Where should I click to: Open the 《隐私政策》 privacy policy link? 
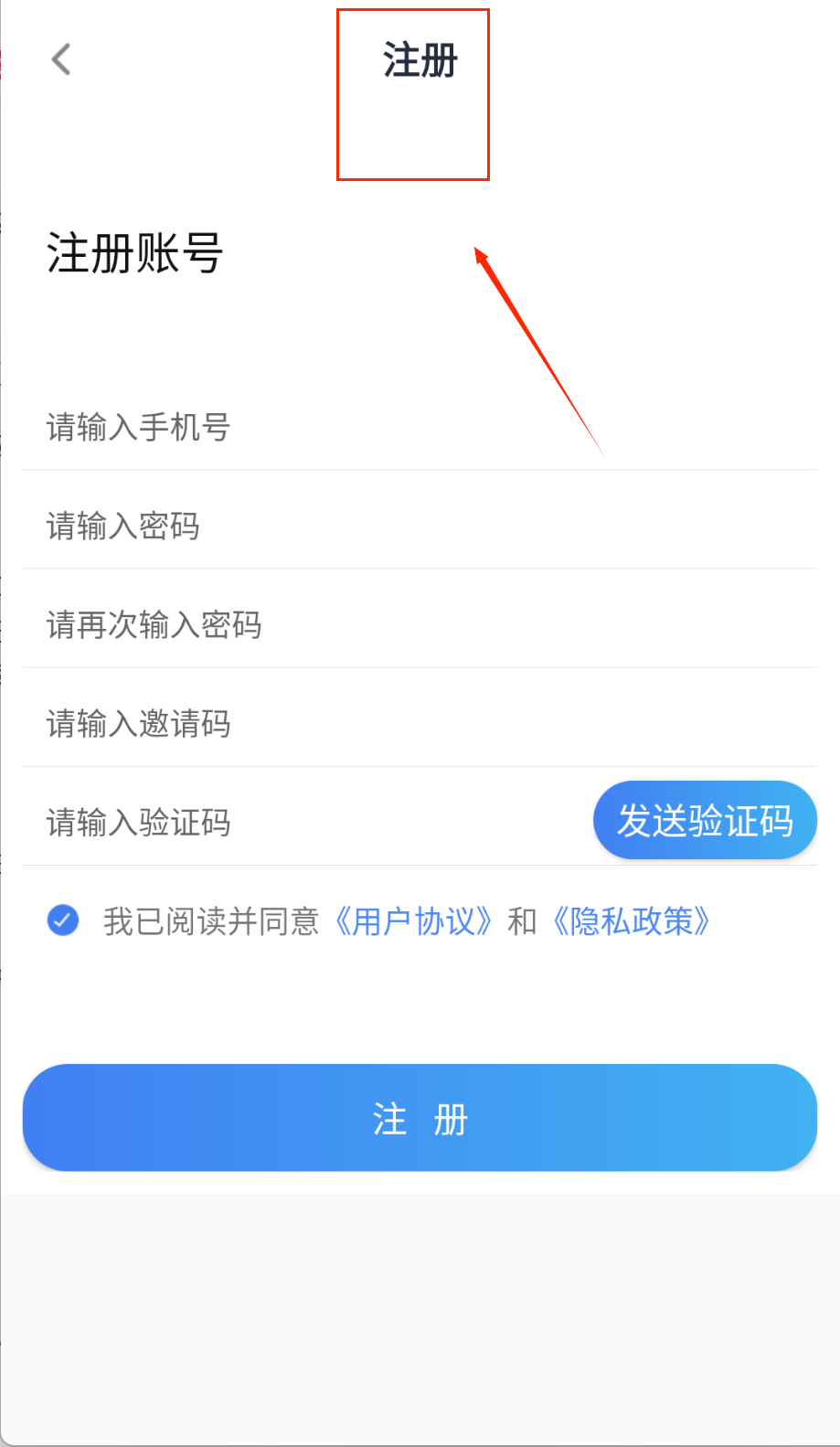point(632,921)
